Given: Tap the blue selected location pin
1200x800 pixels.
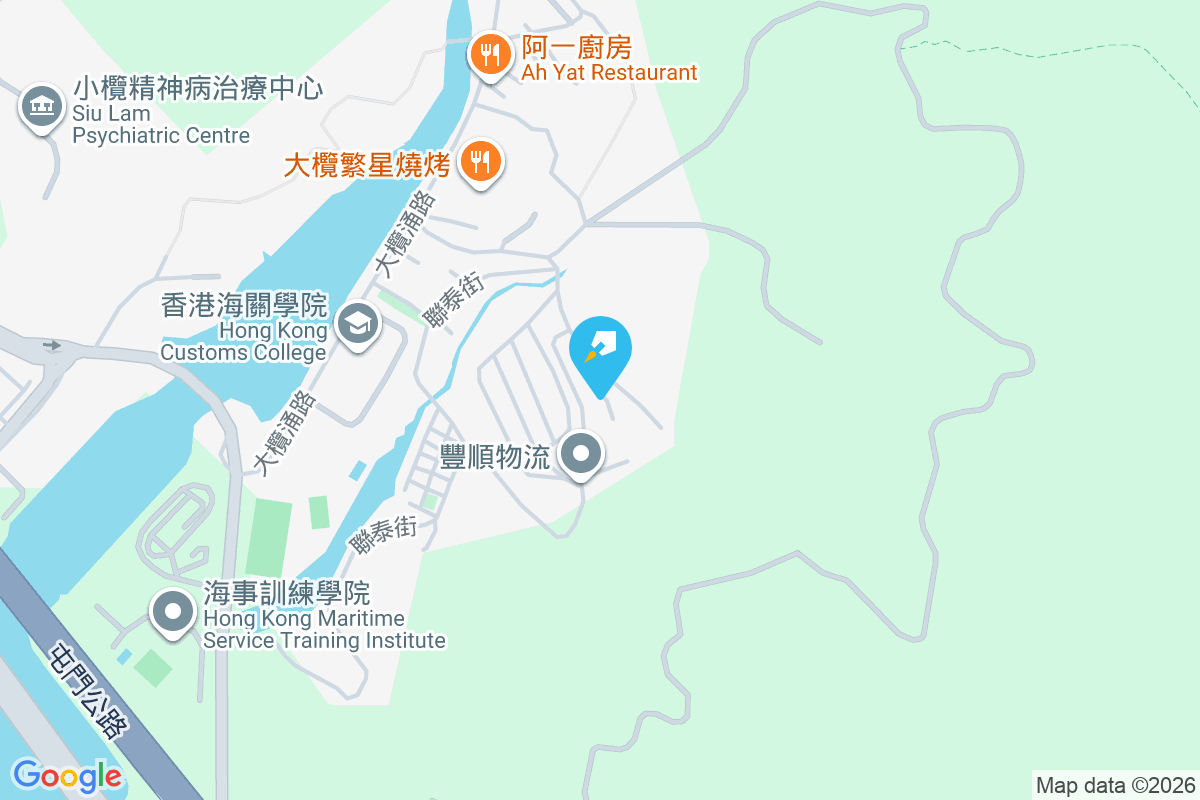Looking at the screenshot, I should tap(600, 350).
